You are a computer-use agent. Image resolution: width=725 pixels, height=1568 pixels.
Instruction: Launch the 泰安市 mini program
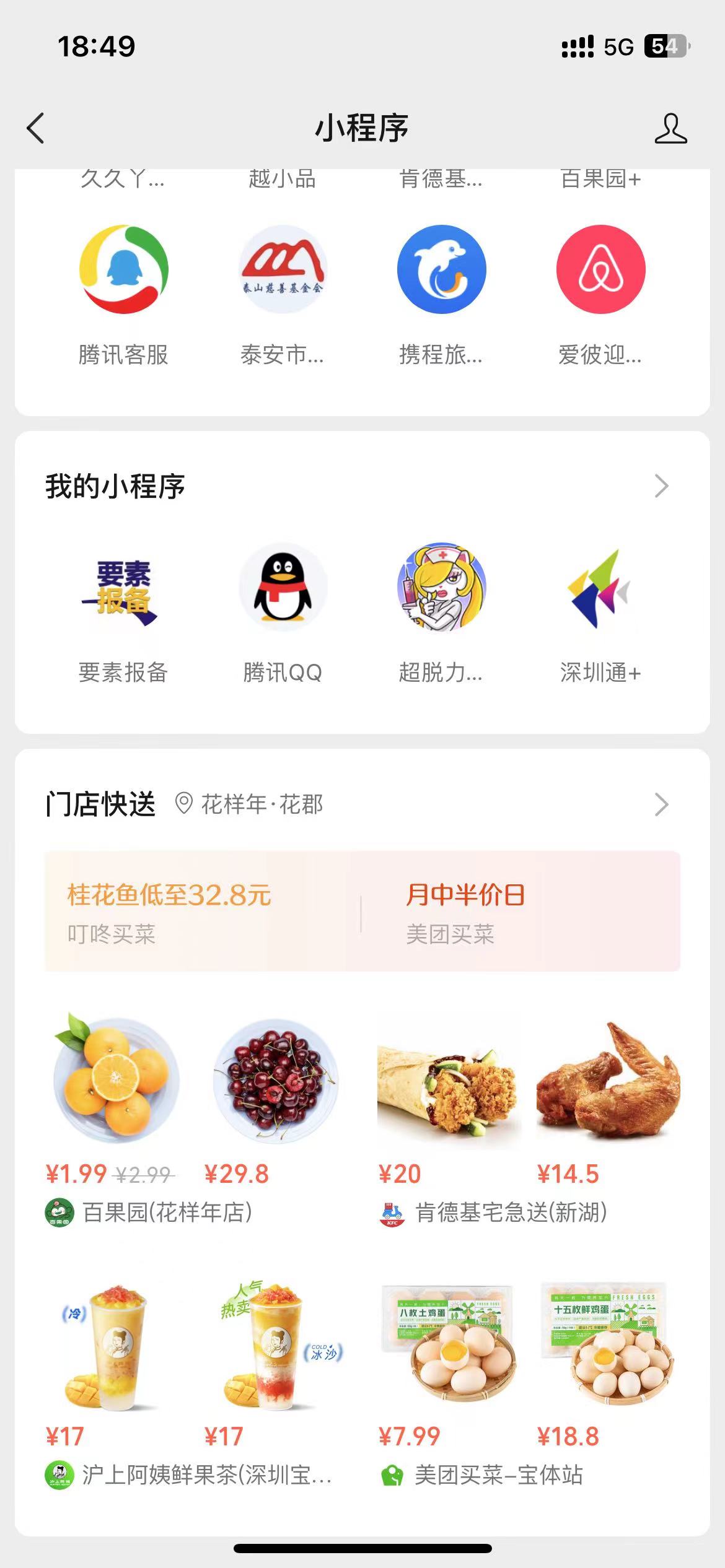click(283, 269)
